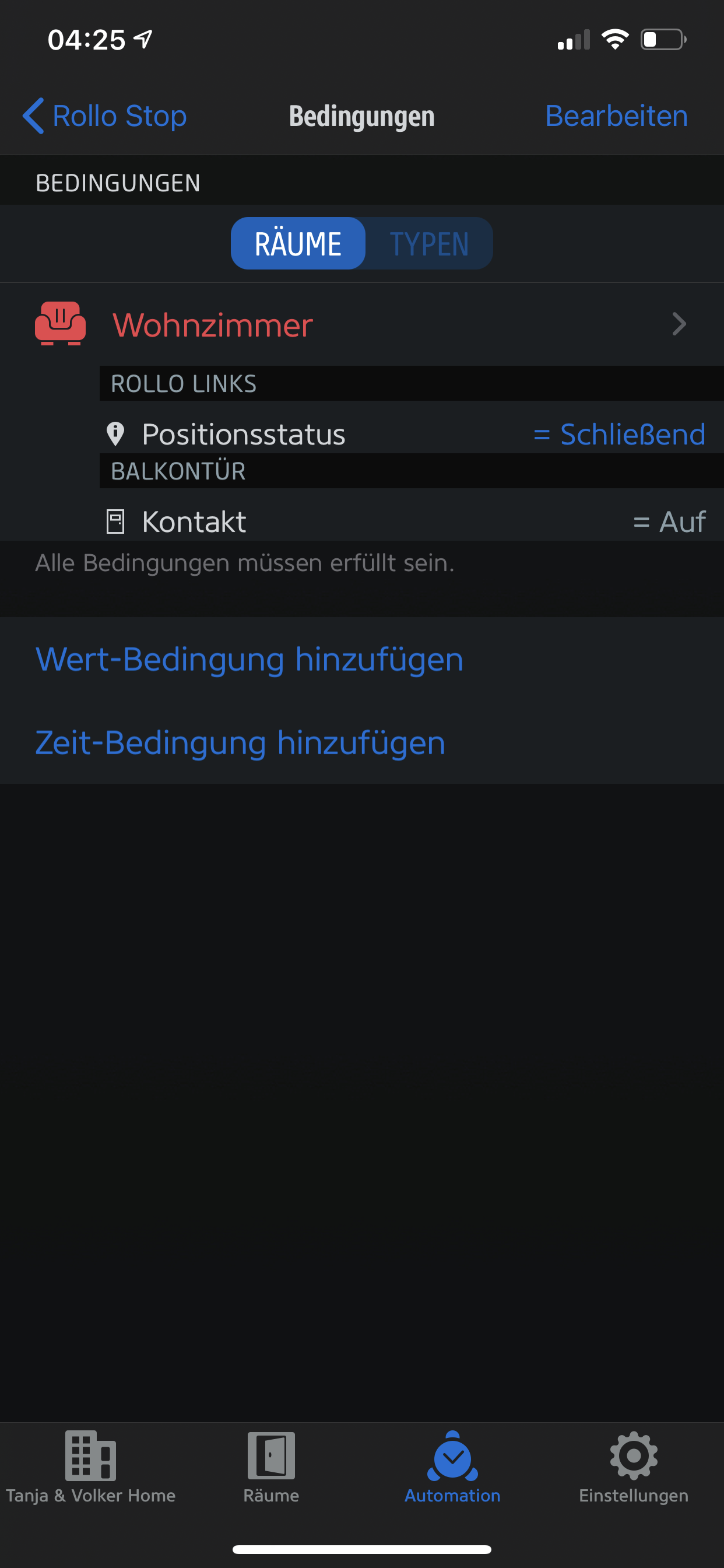Tap Zeit-Bedingung hinzufügen
Viewport: 724px width, 1568px height.
240,743
